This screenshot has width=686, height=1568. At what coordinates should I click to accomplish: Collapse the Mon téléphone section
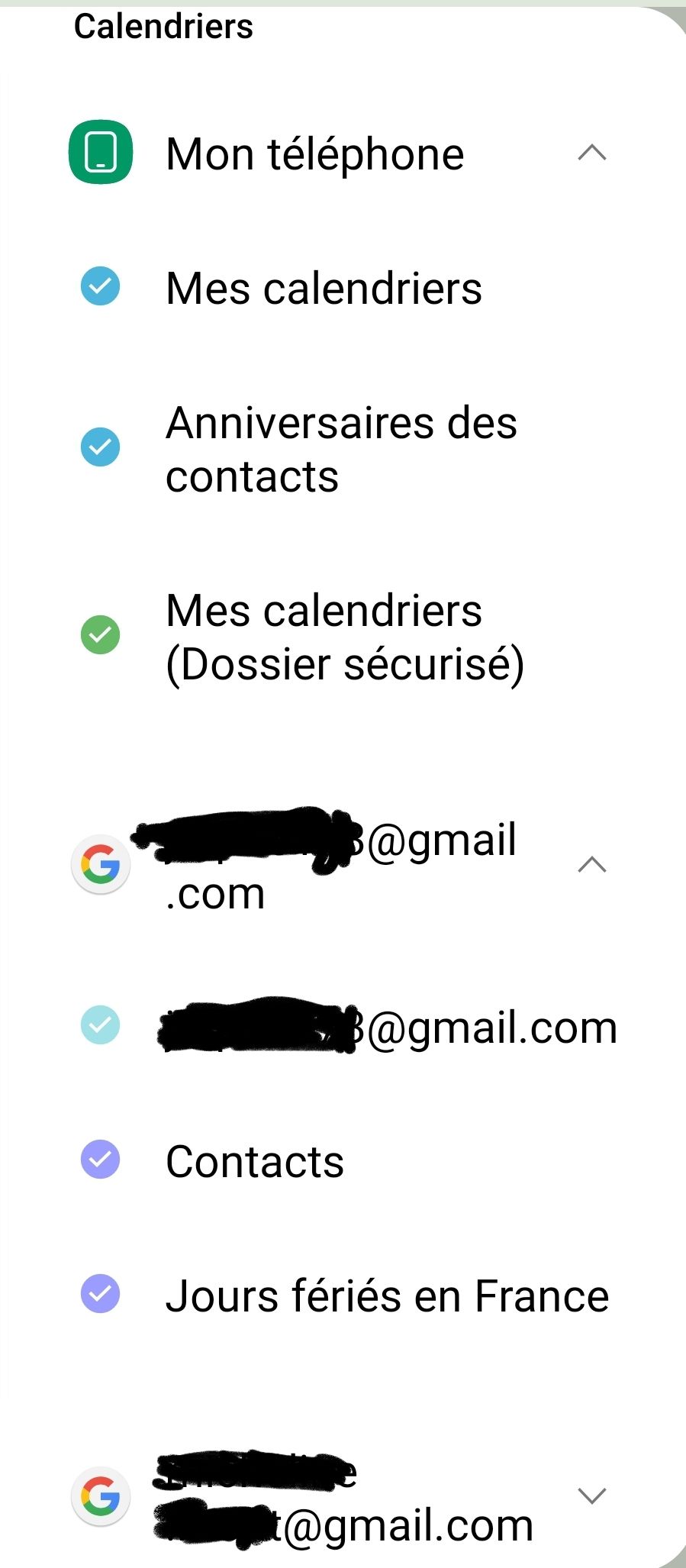point(591,153)
